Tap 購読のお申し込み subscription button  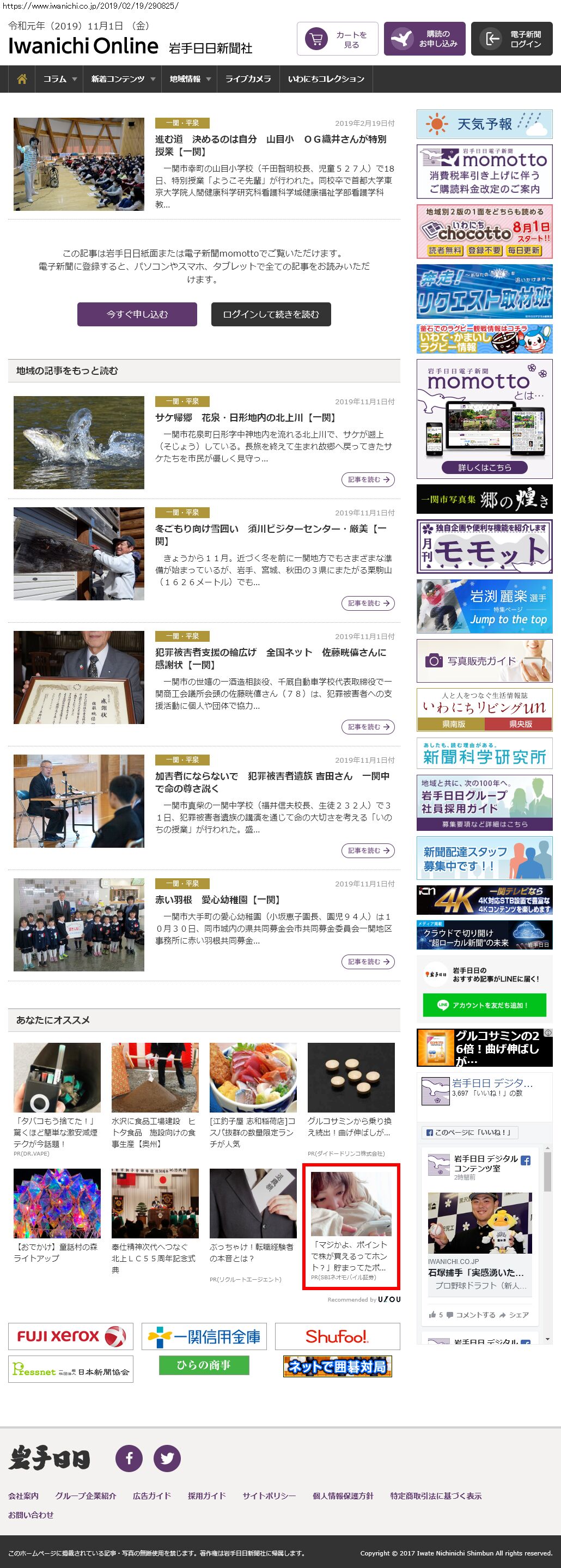click(x=424, y=39)
